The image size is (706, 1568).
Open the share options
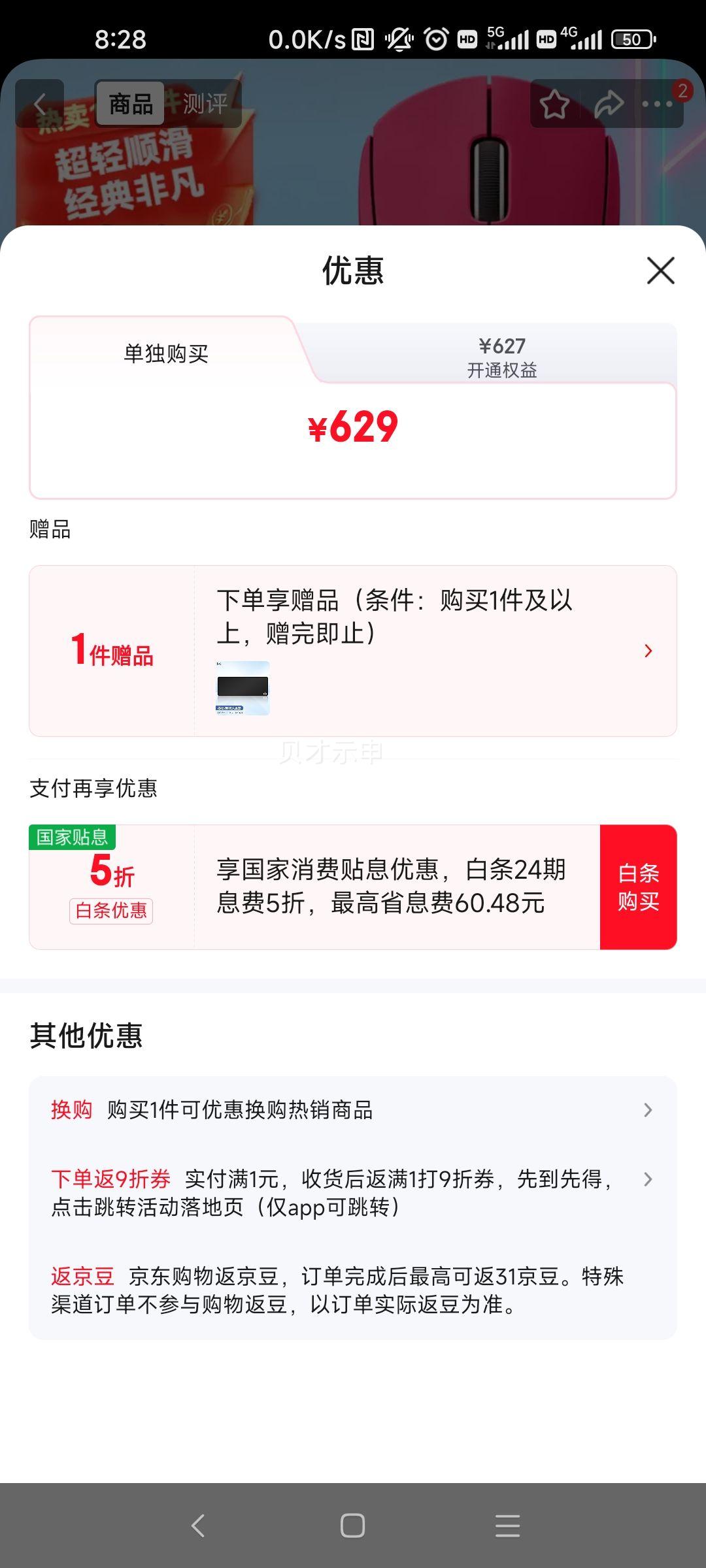point(609,103)
